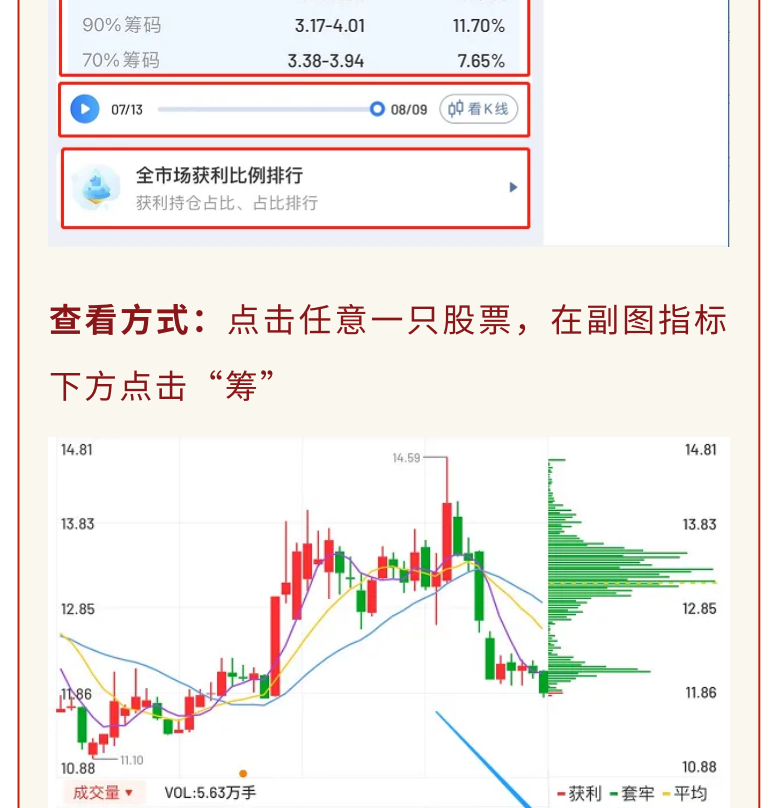Expand the 全市场获利比例排行 panel
The width and height of the screenshot is (777, 808).
295,187
